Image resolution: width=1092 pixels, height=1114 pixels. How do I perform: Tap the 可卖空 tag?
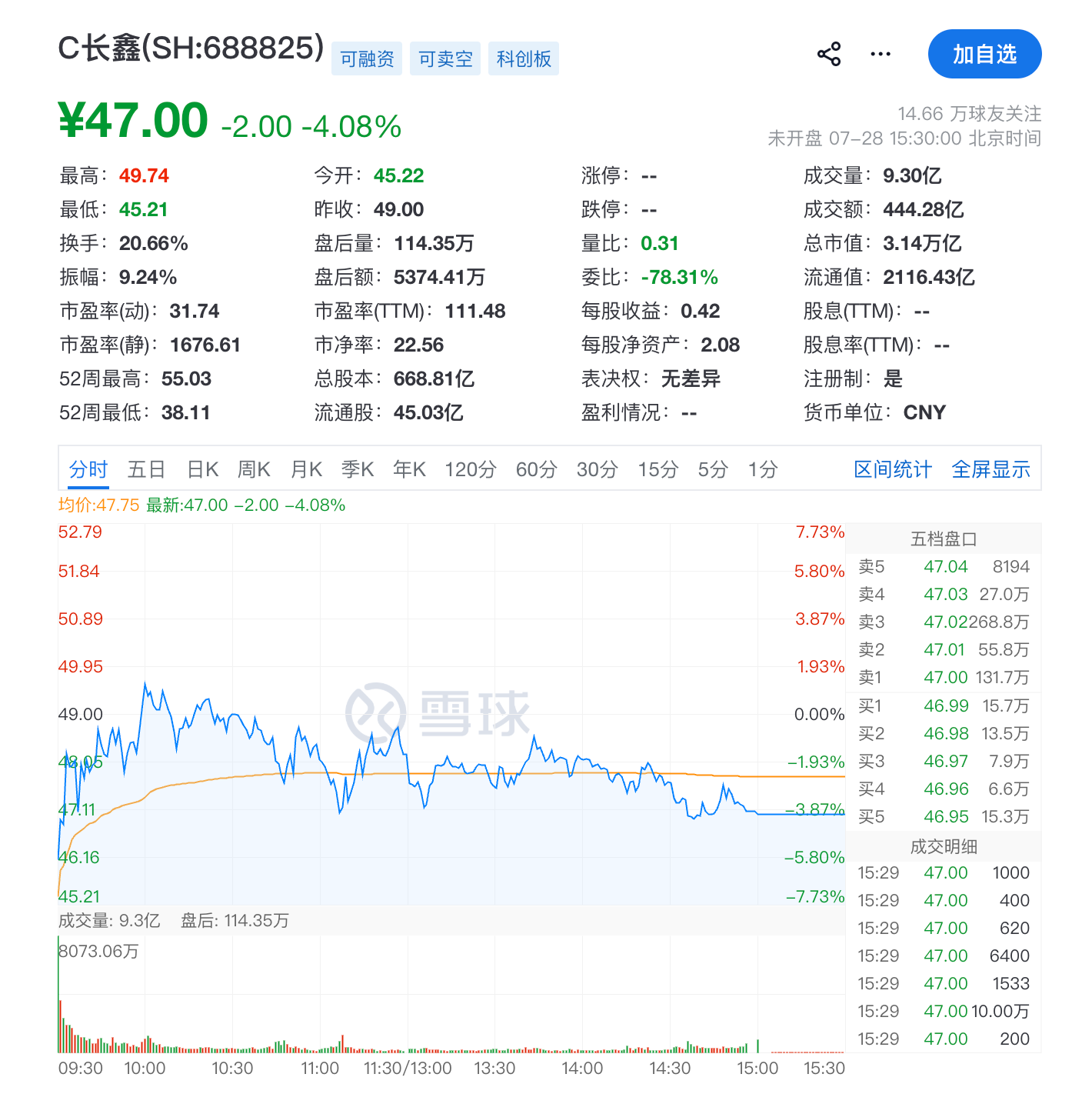click(x=445, y=58)
